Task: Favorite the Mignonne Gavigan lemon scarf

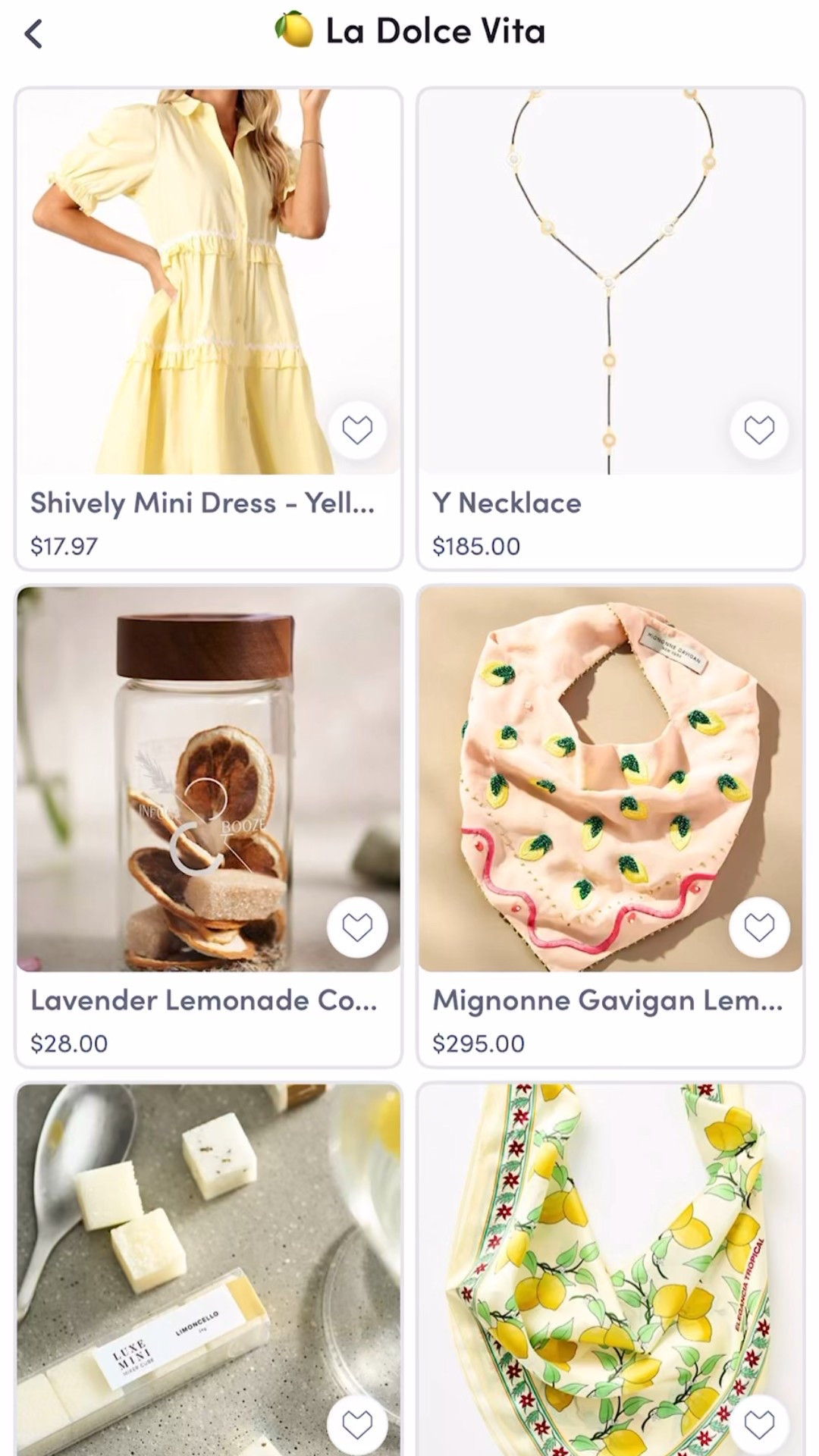Action: tap(758, 927)
